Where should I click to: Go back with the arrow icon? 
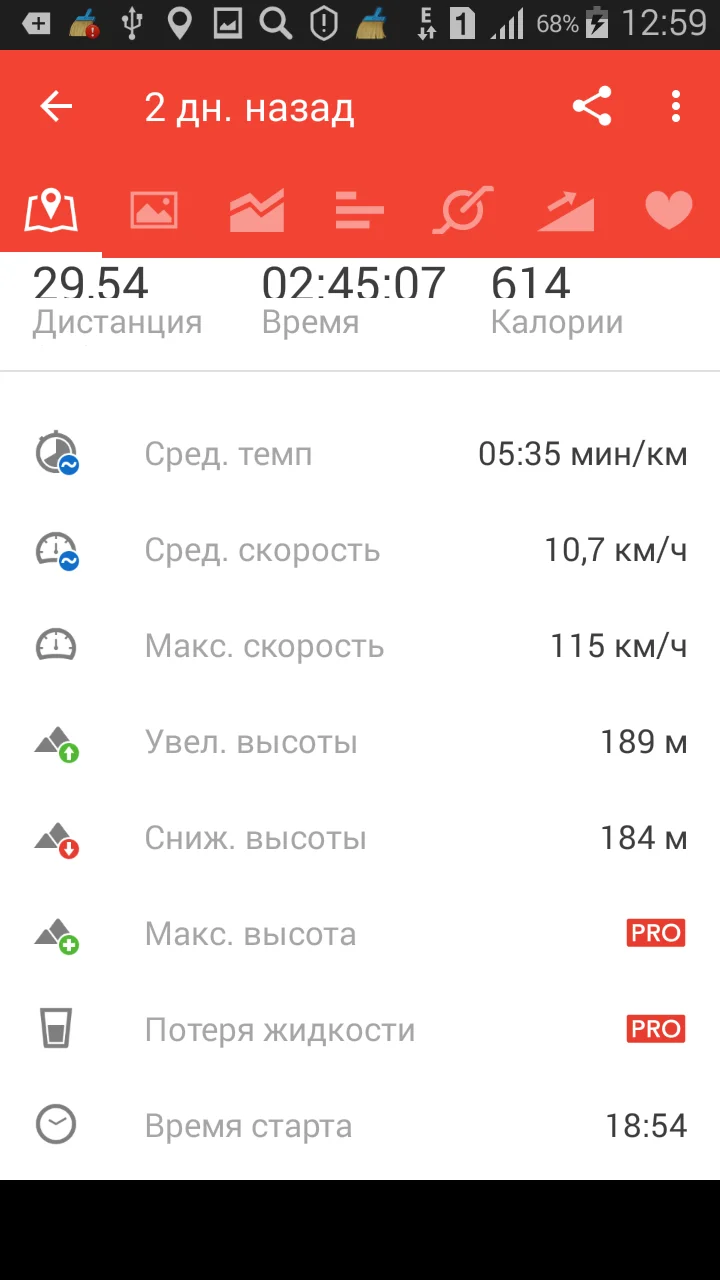pos(56,107)
